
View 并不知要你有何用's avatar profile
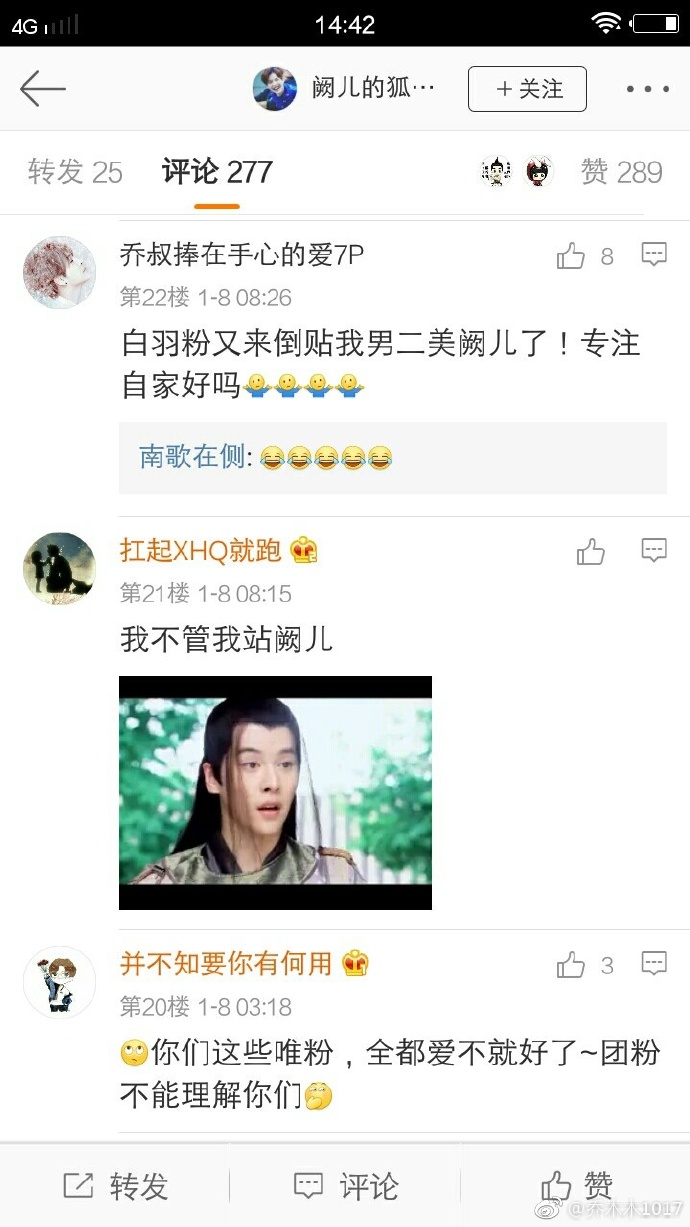(59, 982)
